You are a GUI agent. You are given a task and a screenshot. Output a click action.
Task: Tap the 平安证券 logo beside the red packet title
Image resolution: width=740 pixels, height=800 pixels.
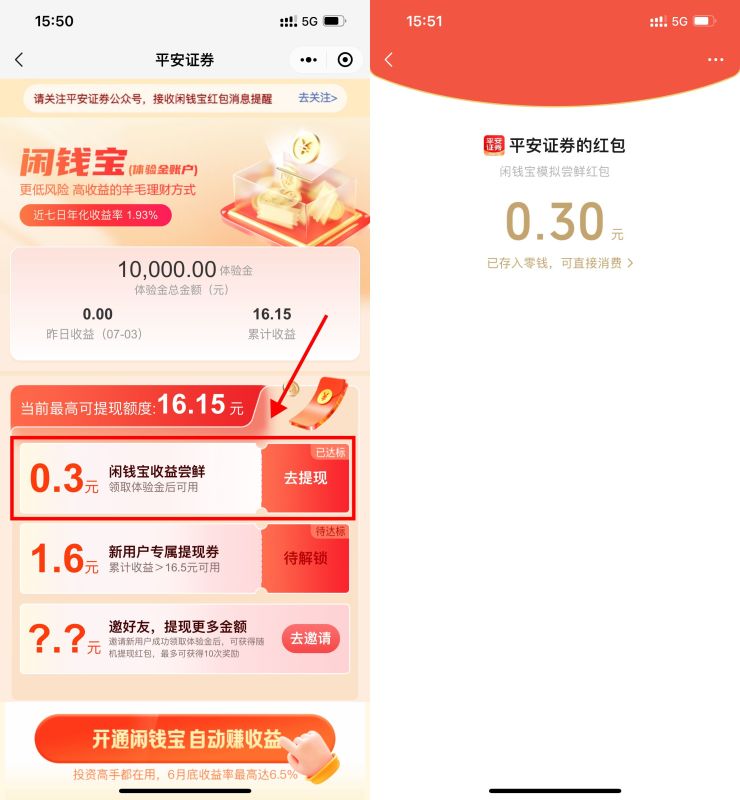[492, 144]
